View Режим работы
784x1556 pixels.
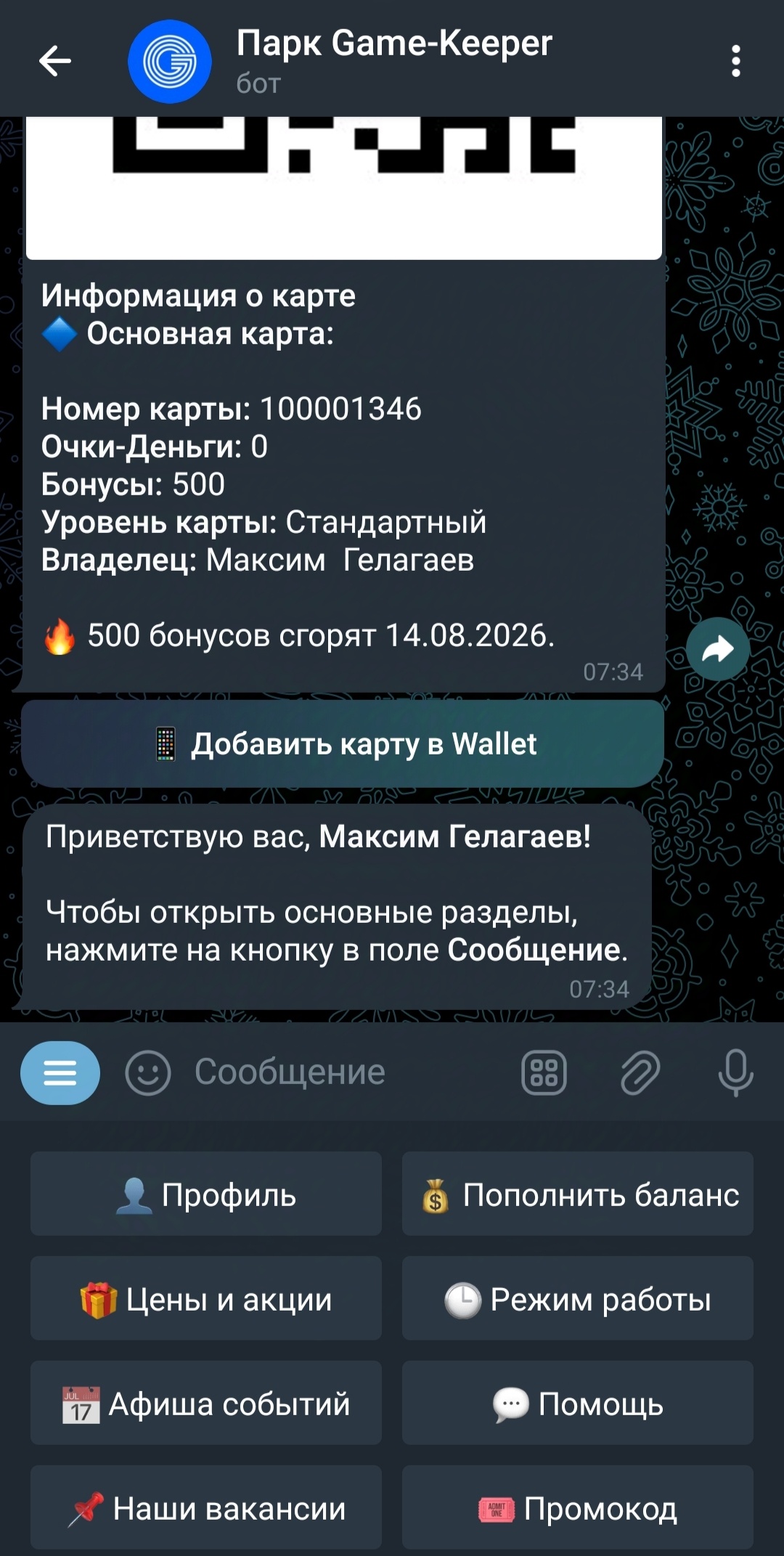pos(578,1298)
